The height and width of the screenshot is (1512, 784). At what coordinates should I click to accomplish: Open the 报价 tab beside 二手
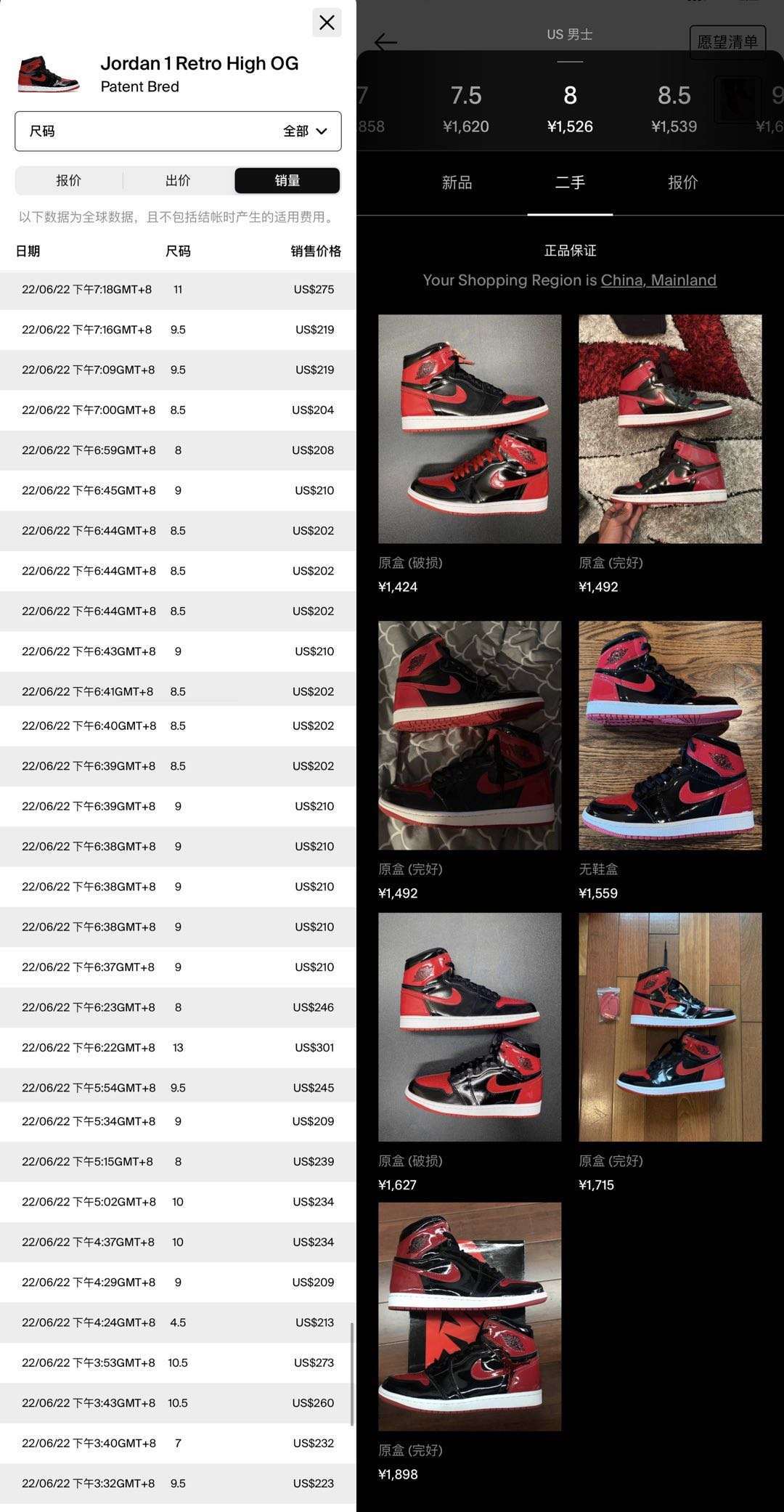coord(682,183)
